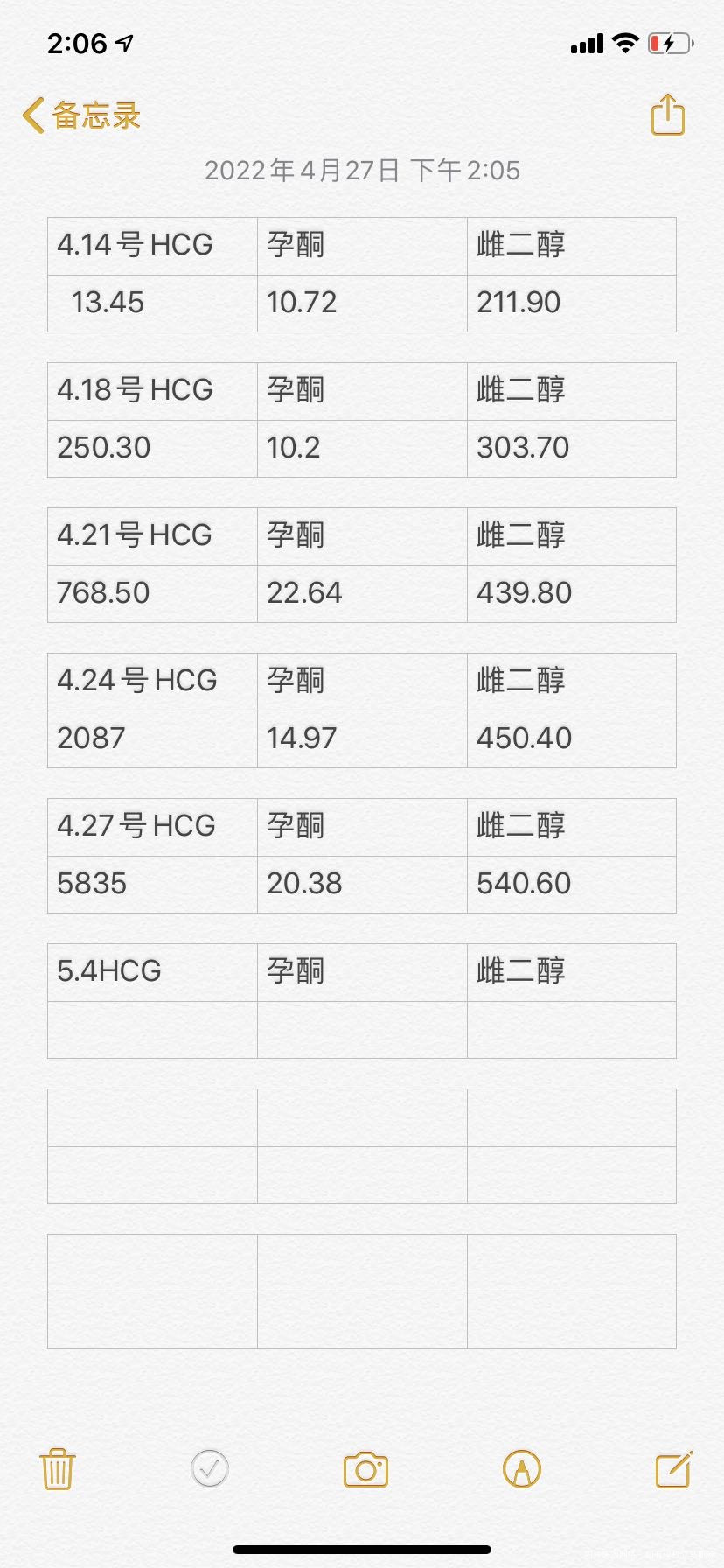Tap the back chevron arrow icon

31,115
